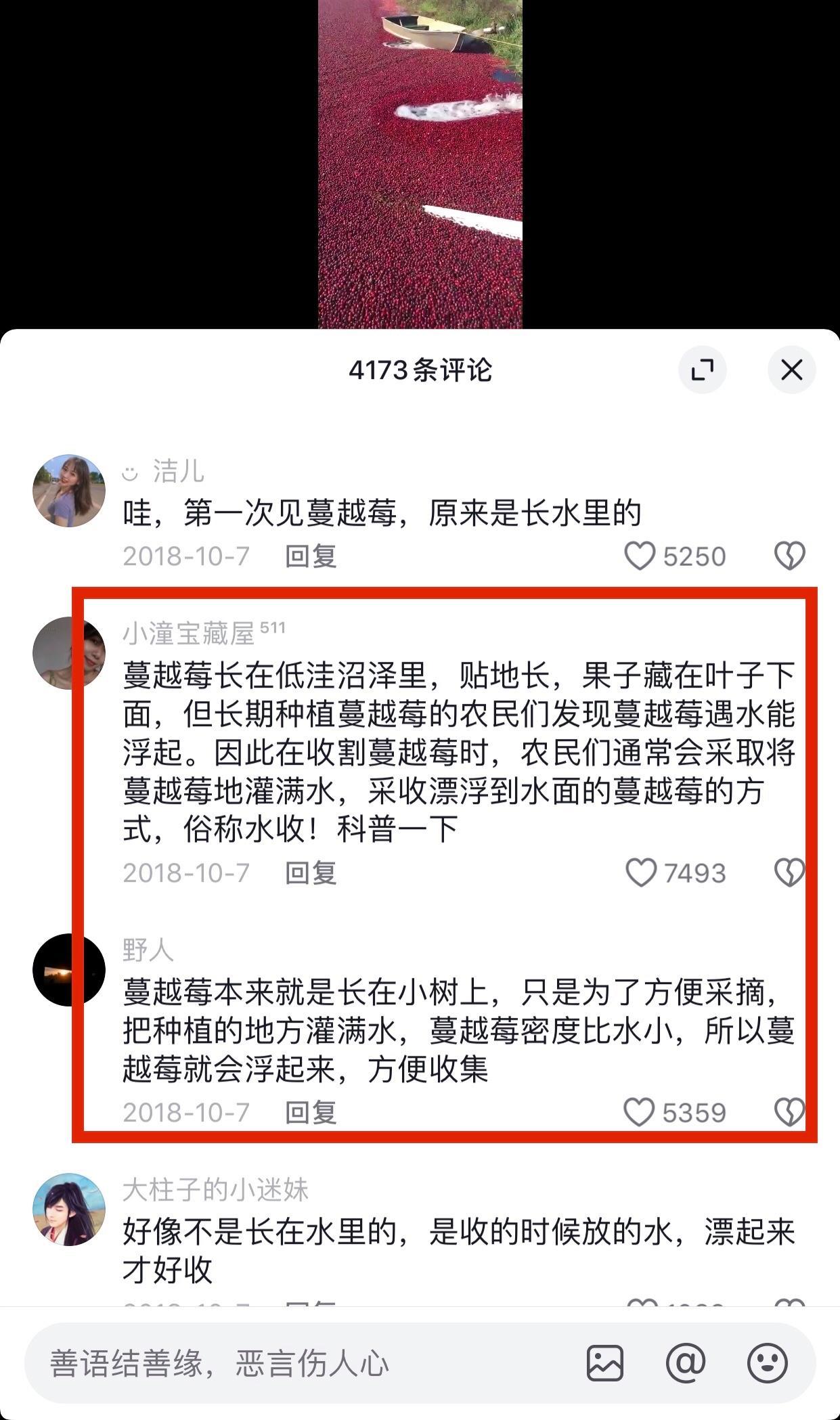Mention someone with the @ icon
This screenshot has height=1420, width=840.
[x=686, y=1363]
